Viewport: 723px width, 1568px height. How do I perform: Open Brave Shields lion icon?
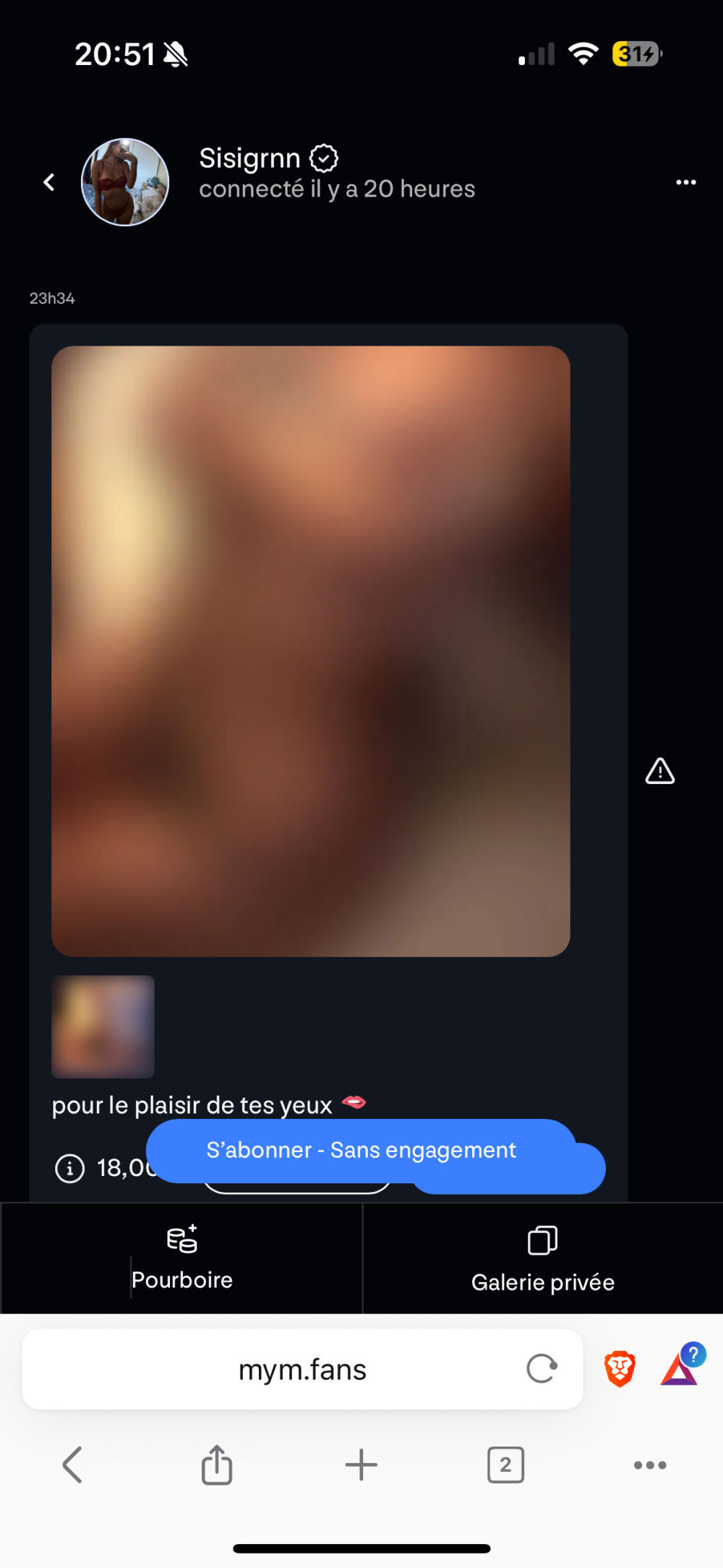[x=620, y=1368]
